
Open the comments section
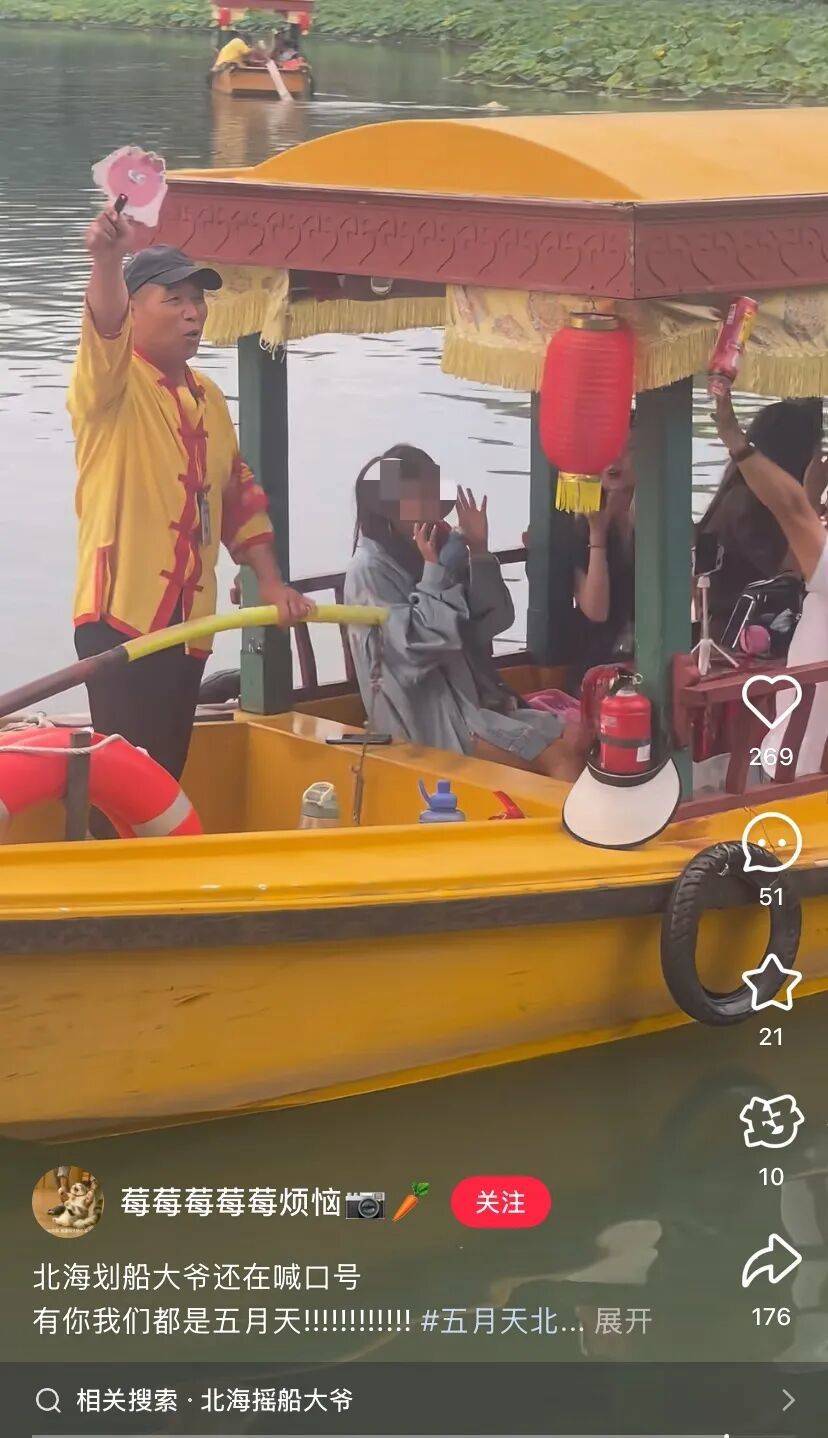771,842
